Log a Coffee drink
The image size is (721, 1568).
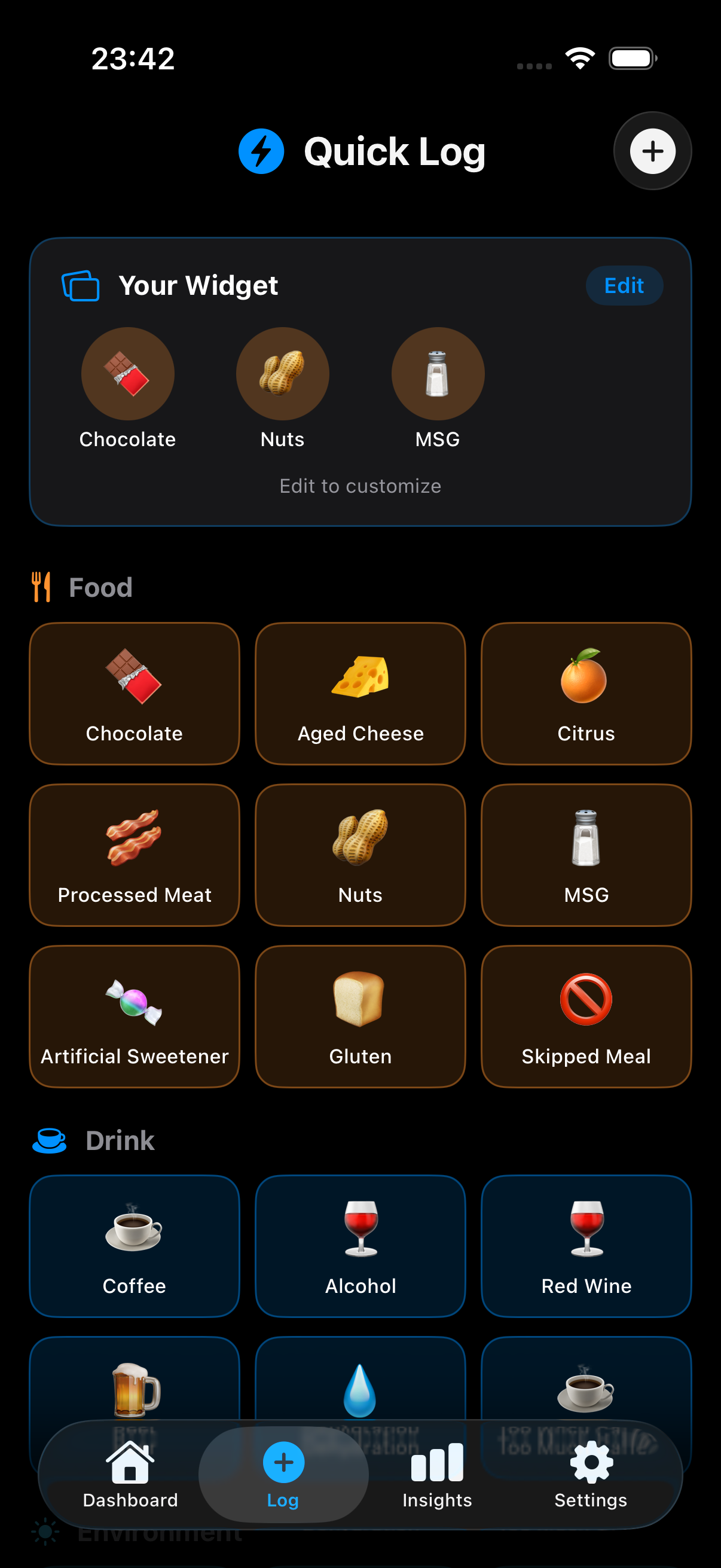coord(135,1246)
